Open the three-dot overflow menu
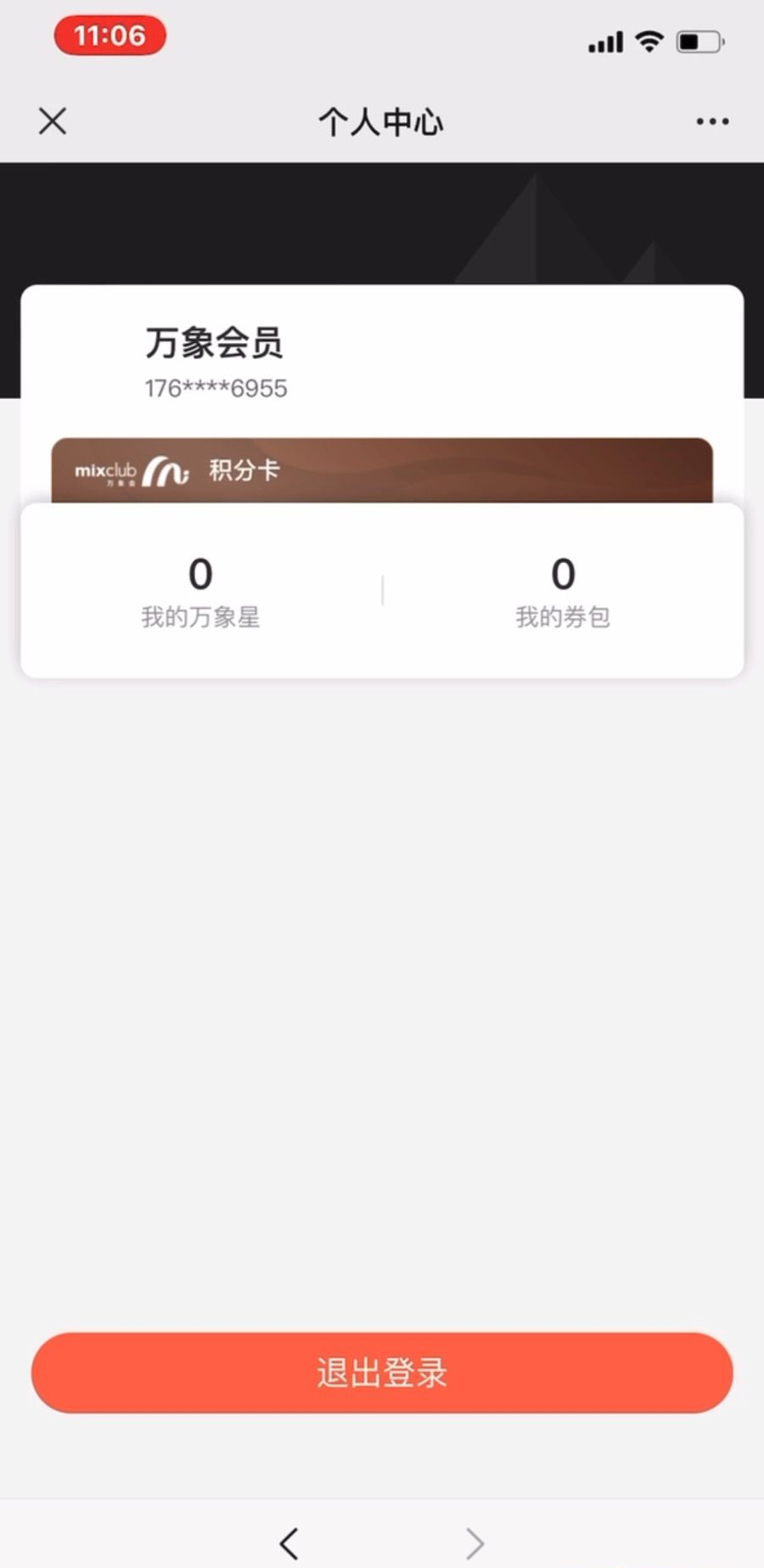Image resolution: width=764 pixels, height=1568 pixels. pos(712,121)
